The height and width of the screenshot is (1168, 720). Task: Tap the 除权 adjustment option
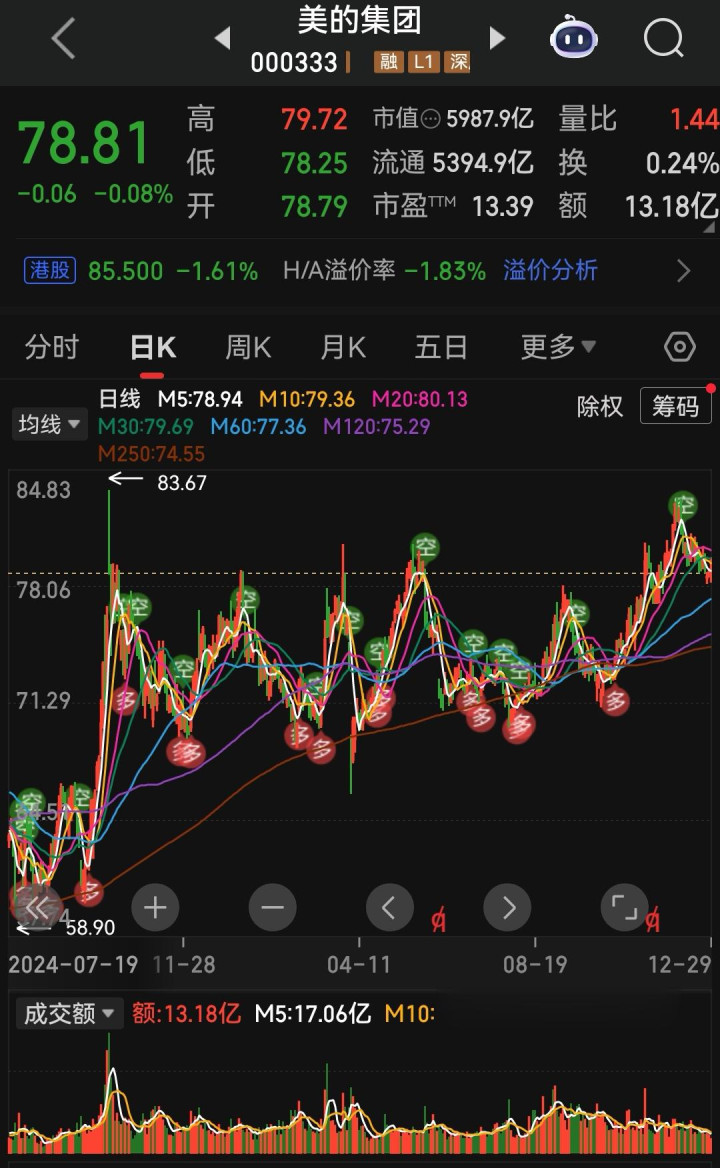600,406
